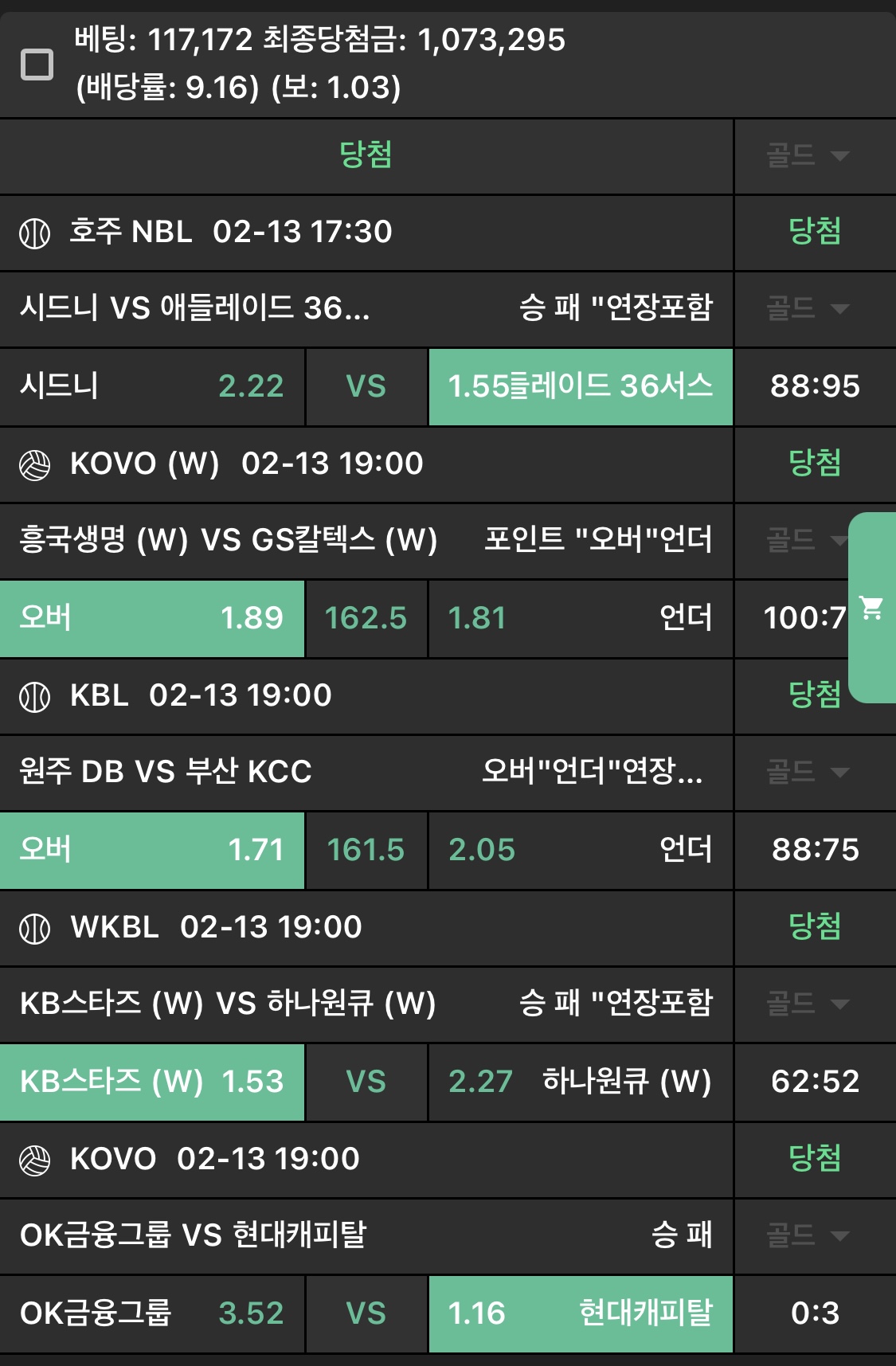
Task: Open the 골드 dropdown for 시드니 VS 애들레이드
Action: point(808,308)
